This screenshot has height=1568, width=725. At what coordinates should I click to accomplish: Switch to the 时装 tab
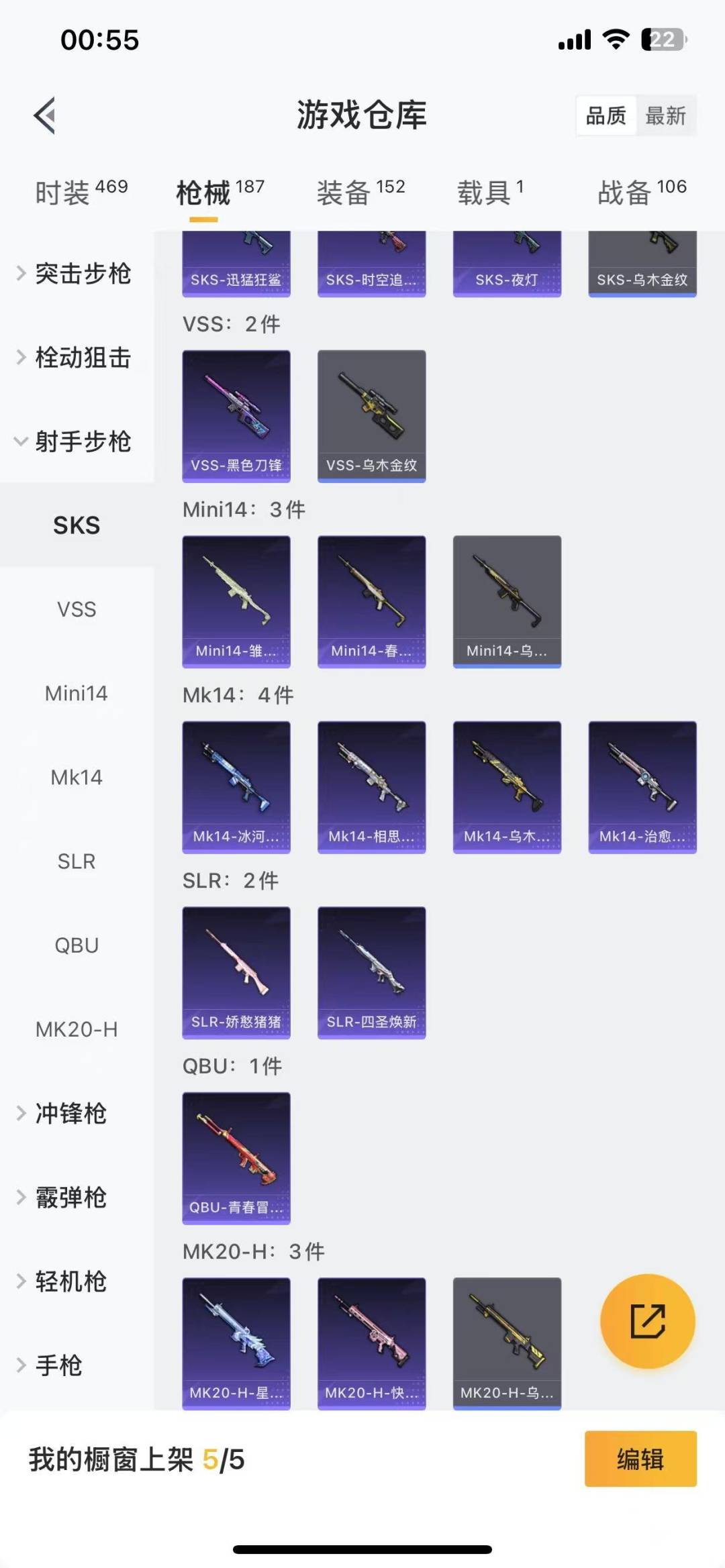[81, 193]
